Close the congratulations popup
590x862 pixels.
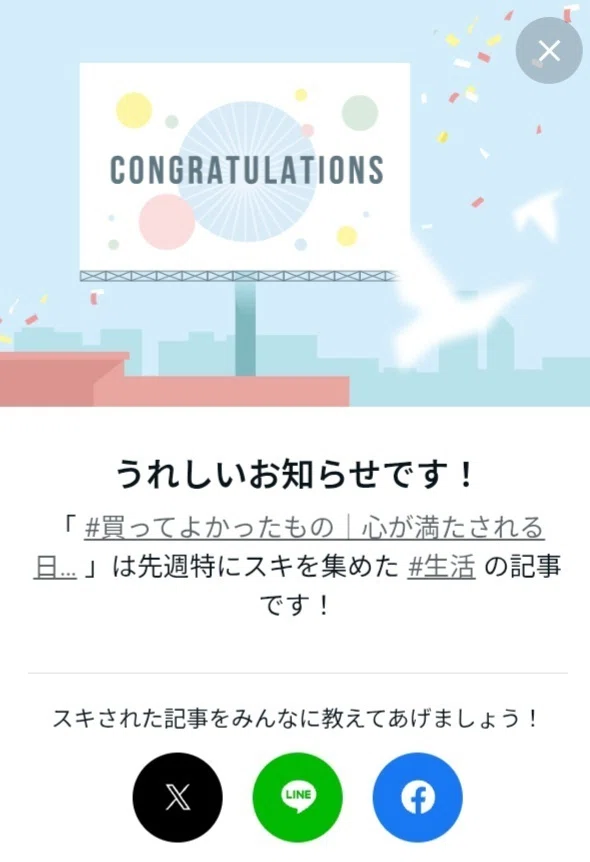coord(549,51)
